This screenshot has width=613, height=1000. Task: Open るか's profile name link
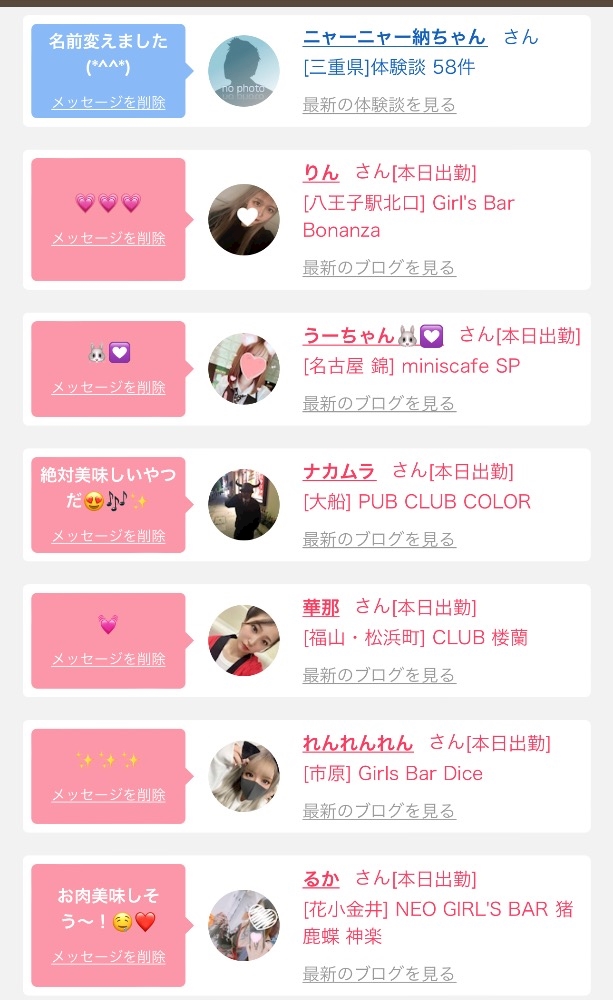(321, 879)
